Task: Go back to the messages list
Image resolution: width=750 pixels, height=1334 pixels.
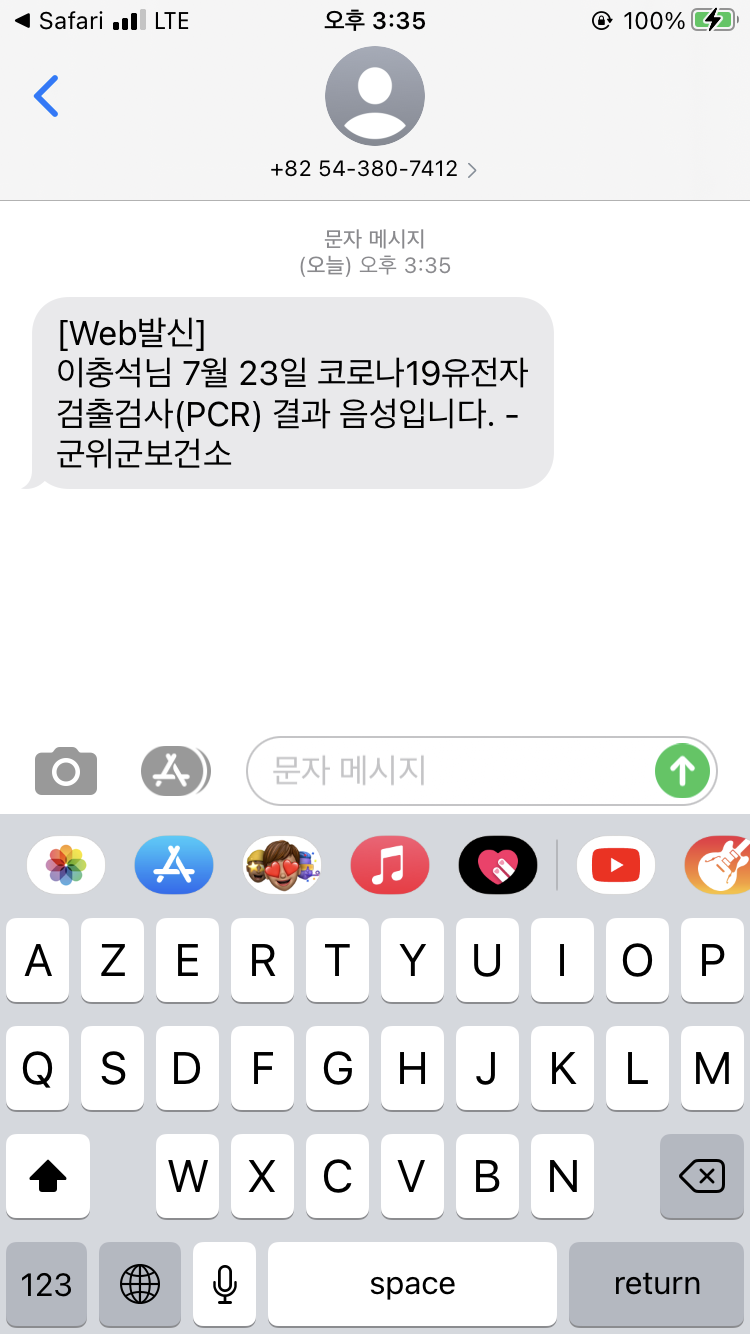Action: click(x=46, y=96)
